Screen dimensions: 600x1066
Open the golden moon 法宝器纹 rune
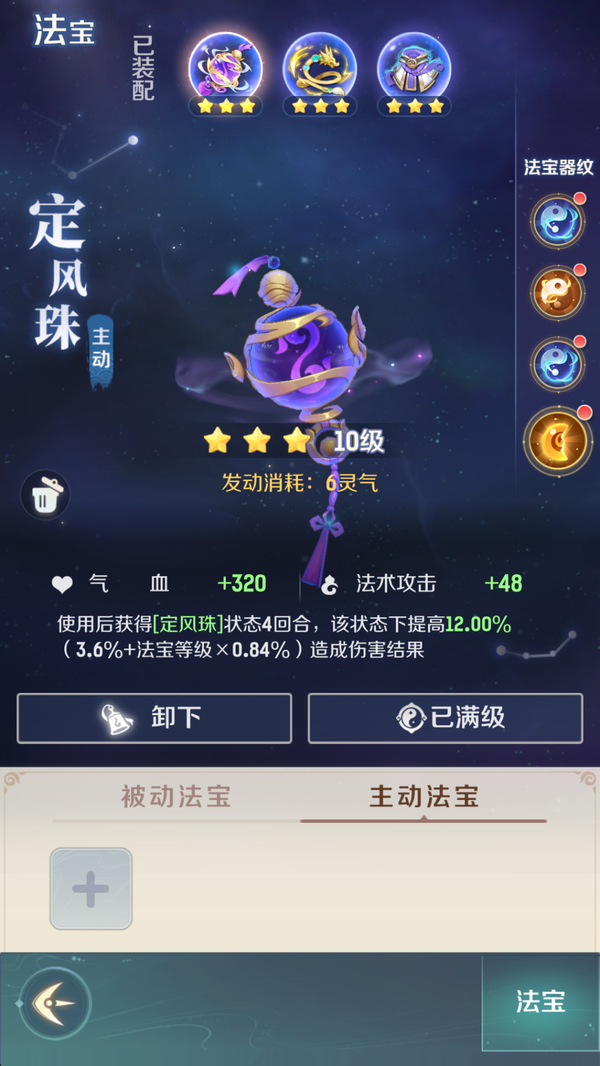point(557,440)
